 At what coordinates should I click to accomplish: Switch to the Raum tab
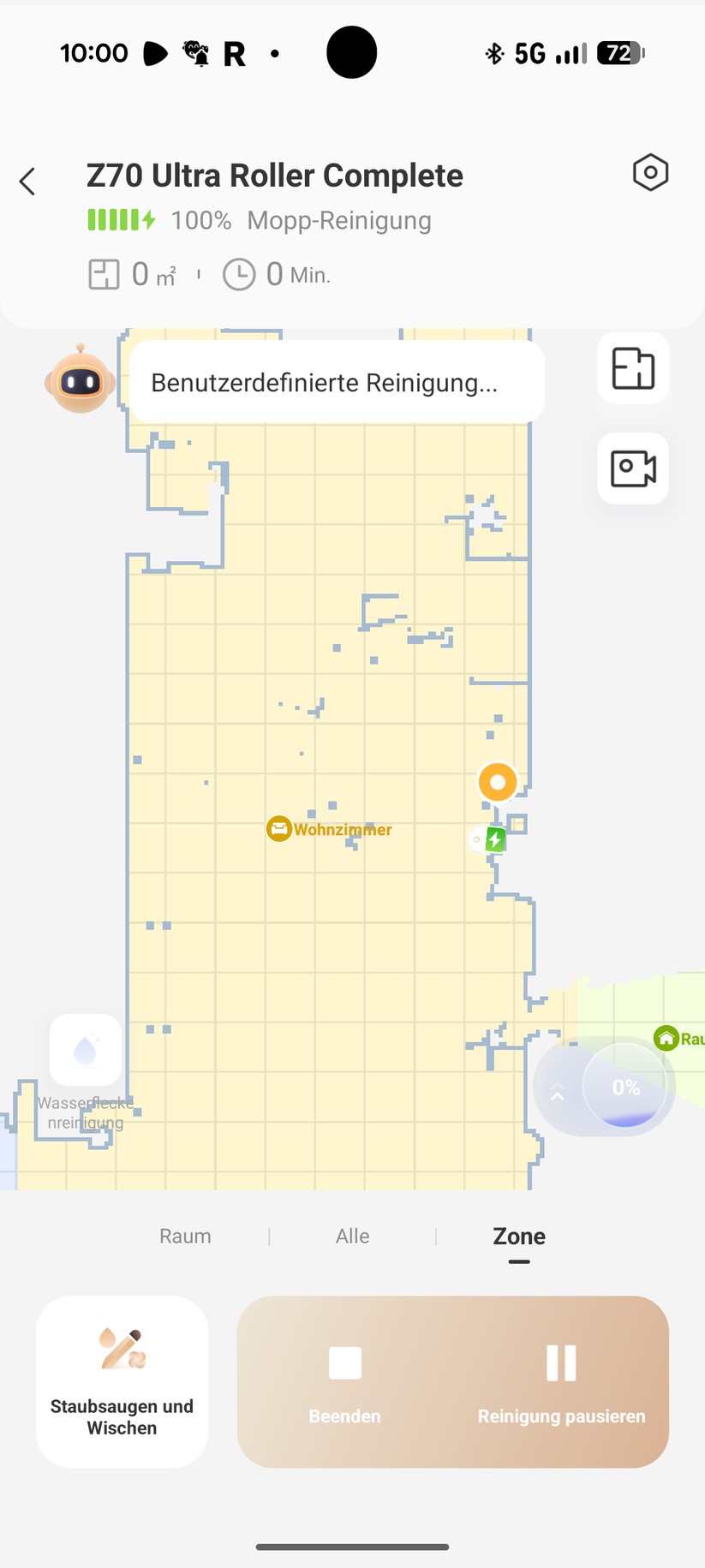[185, 1236]
